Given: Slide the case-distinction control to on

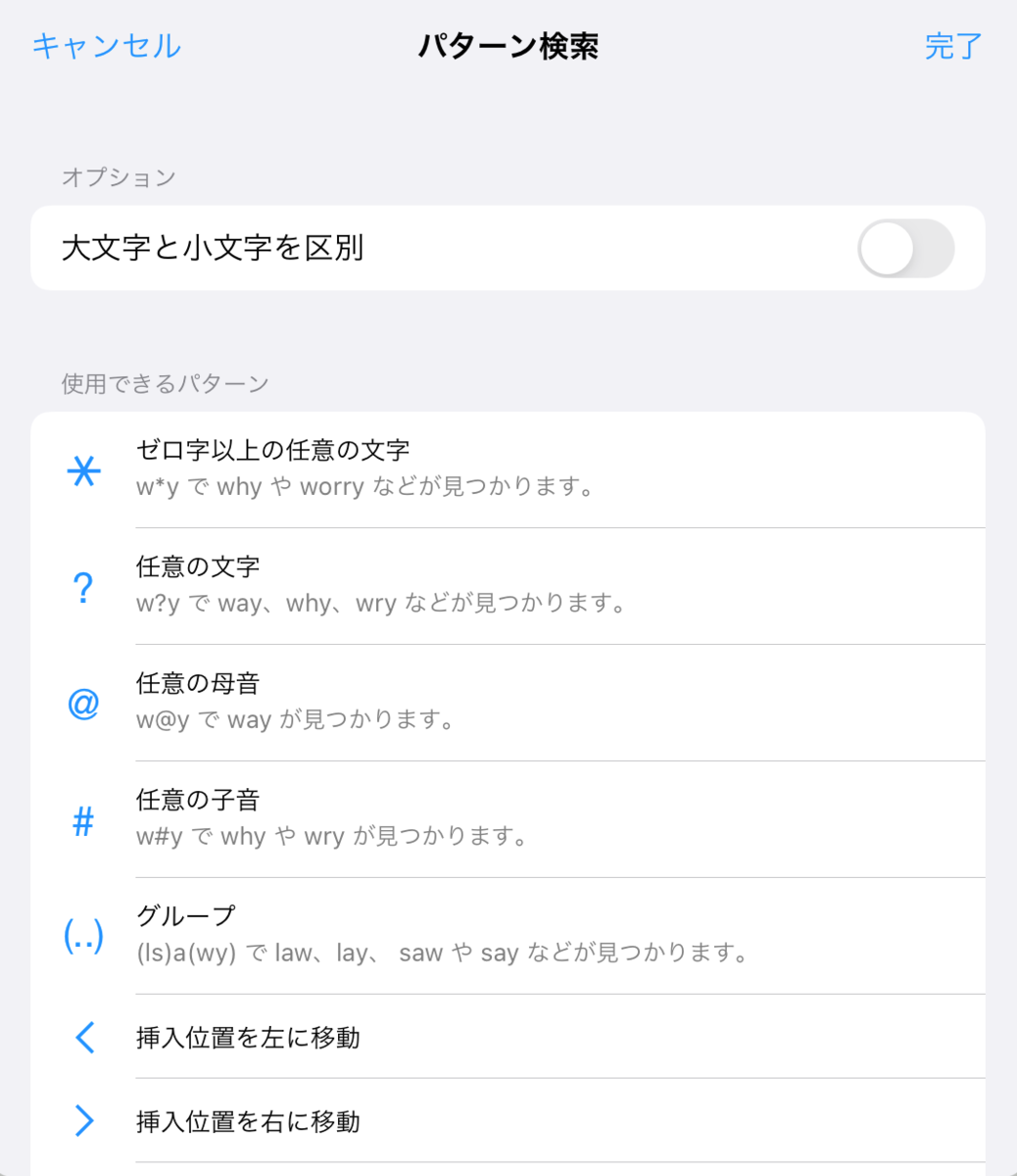Looking at the screenshot, I should point(906,249).
